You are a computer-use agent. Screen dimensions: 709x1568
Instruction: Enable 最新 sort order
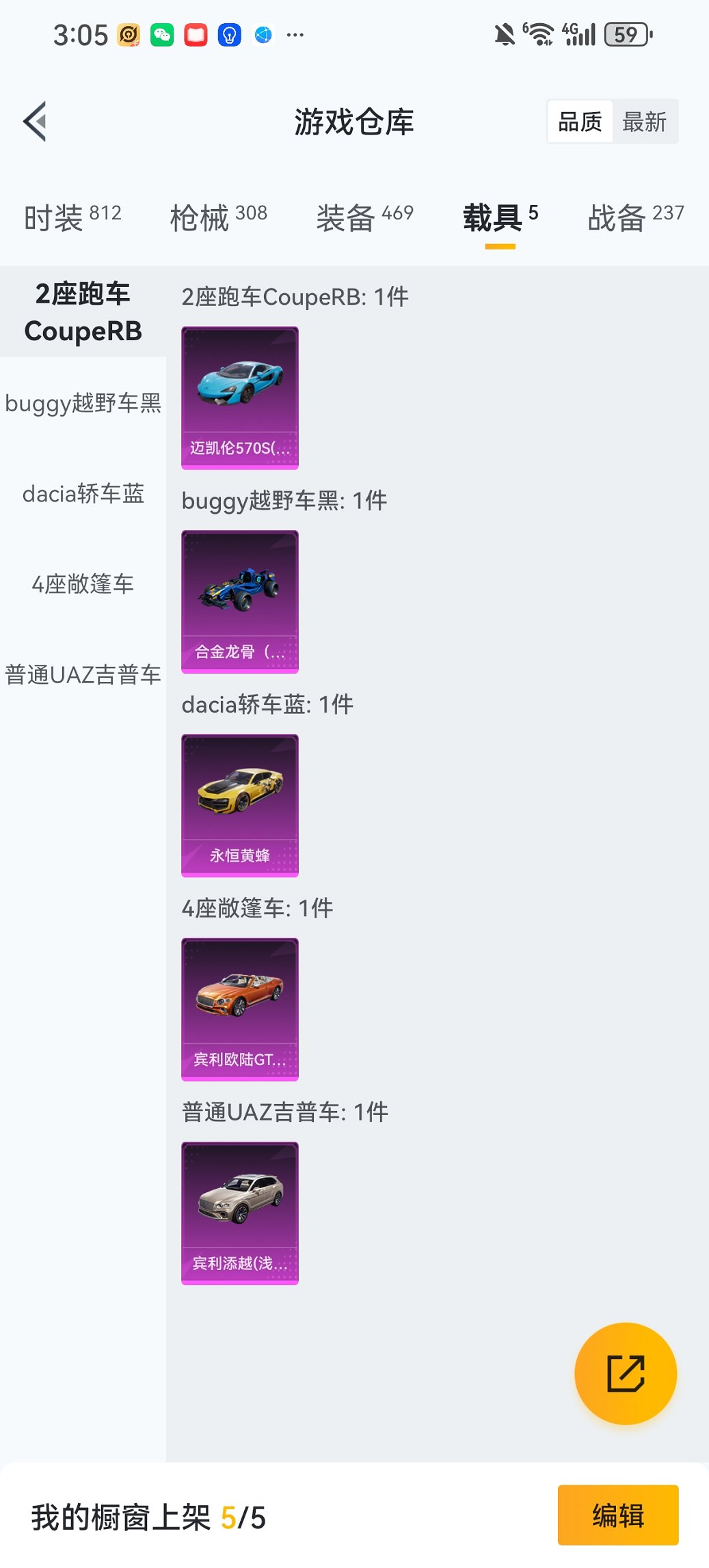coord(645,121)
